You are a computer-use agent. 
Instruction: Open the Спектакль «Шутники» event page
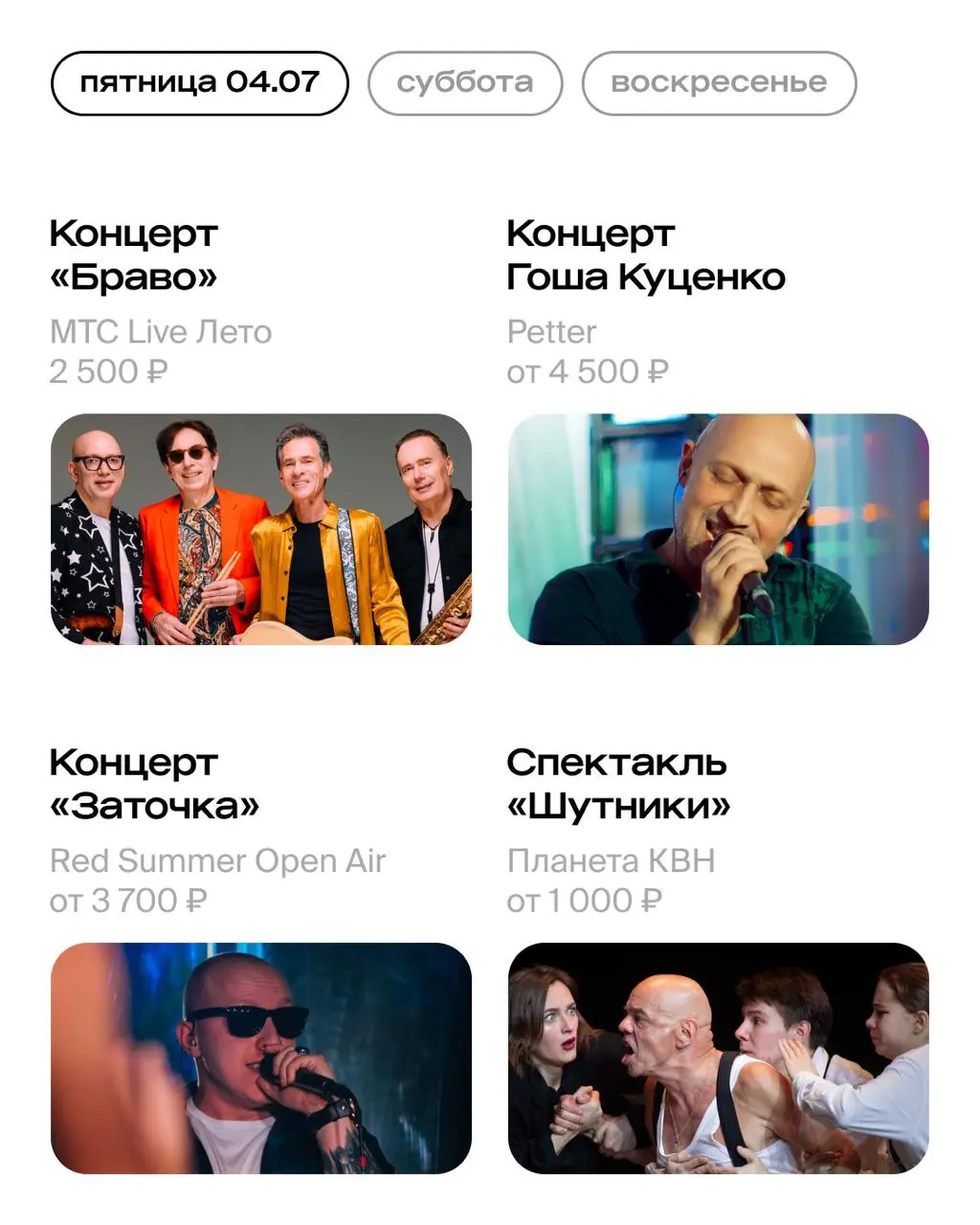pos(618,783)
